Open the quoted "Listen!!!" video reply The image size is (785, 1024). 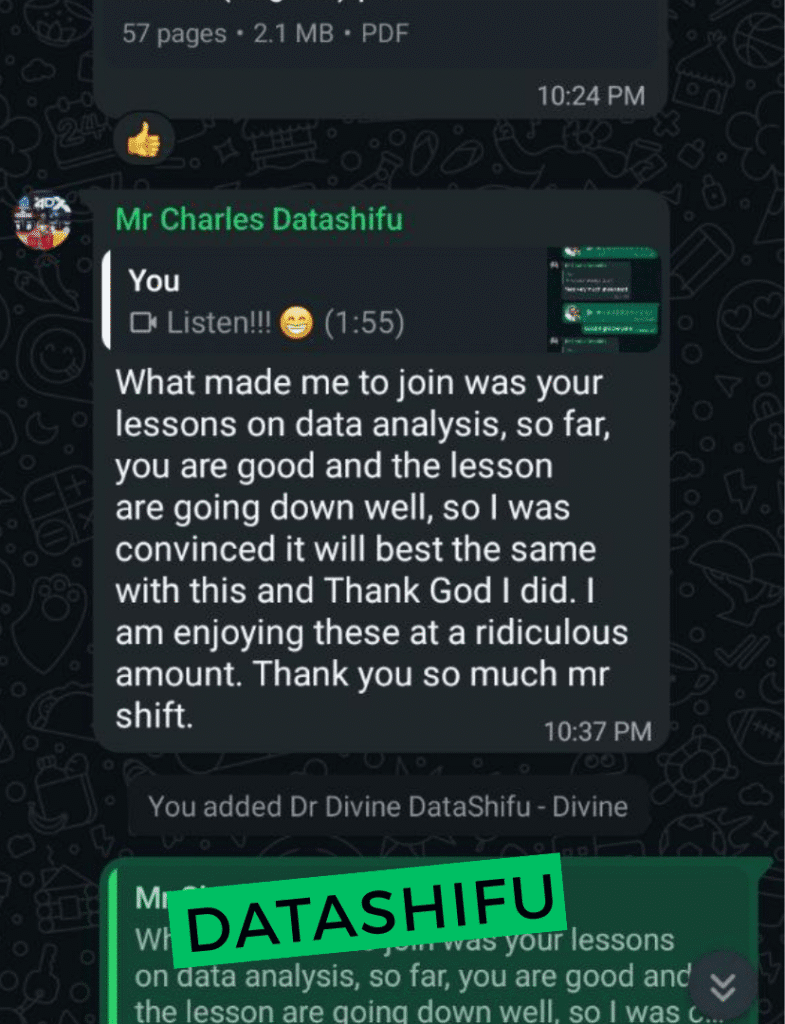[x=380, y=300]
